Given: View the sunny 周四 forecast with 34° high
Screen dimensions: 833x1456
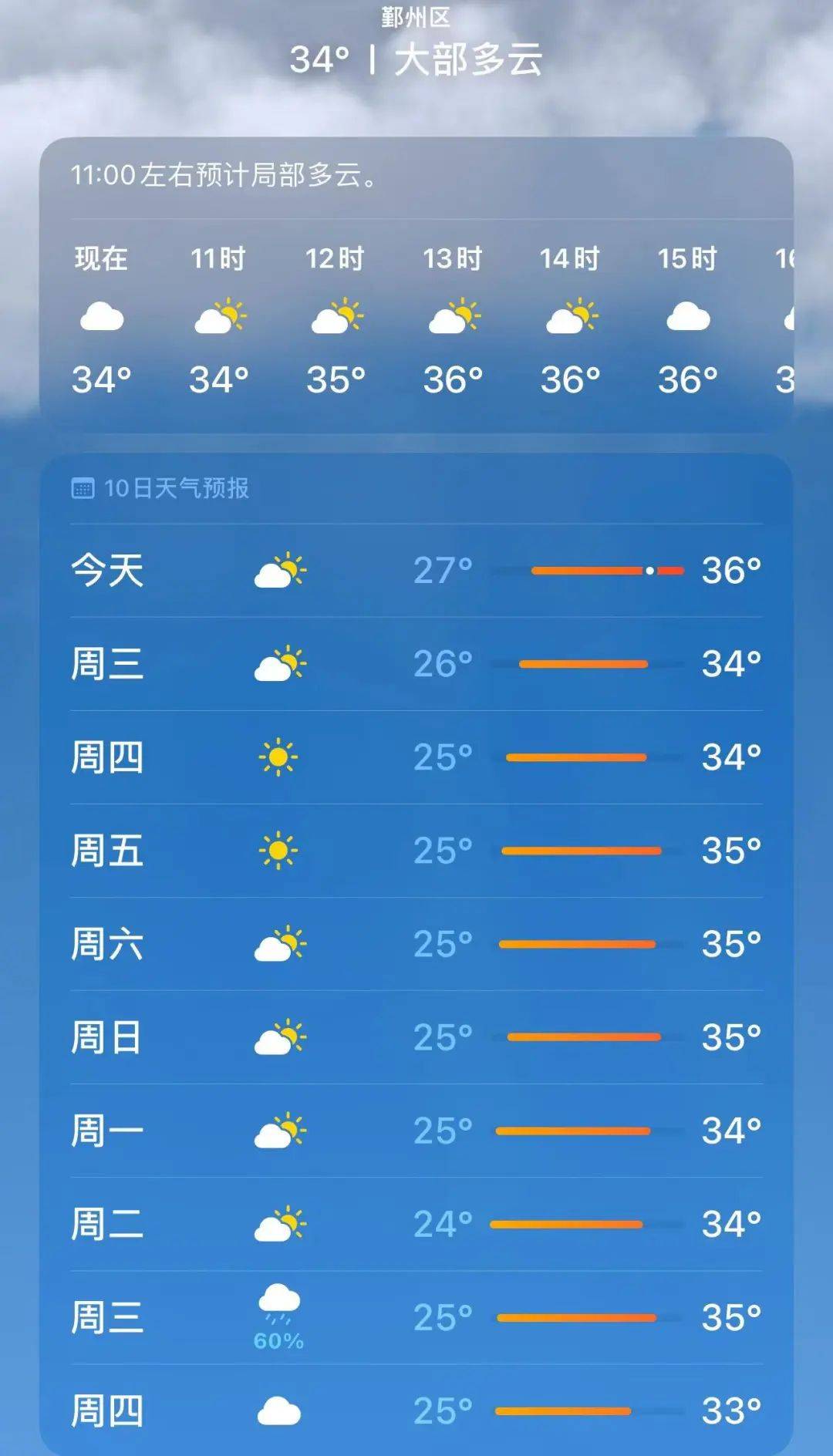Looking at the screenshot, I should point(416,757).
